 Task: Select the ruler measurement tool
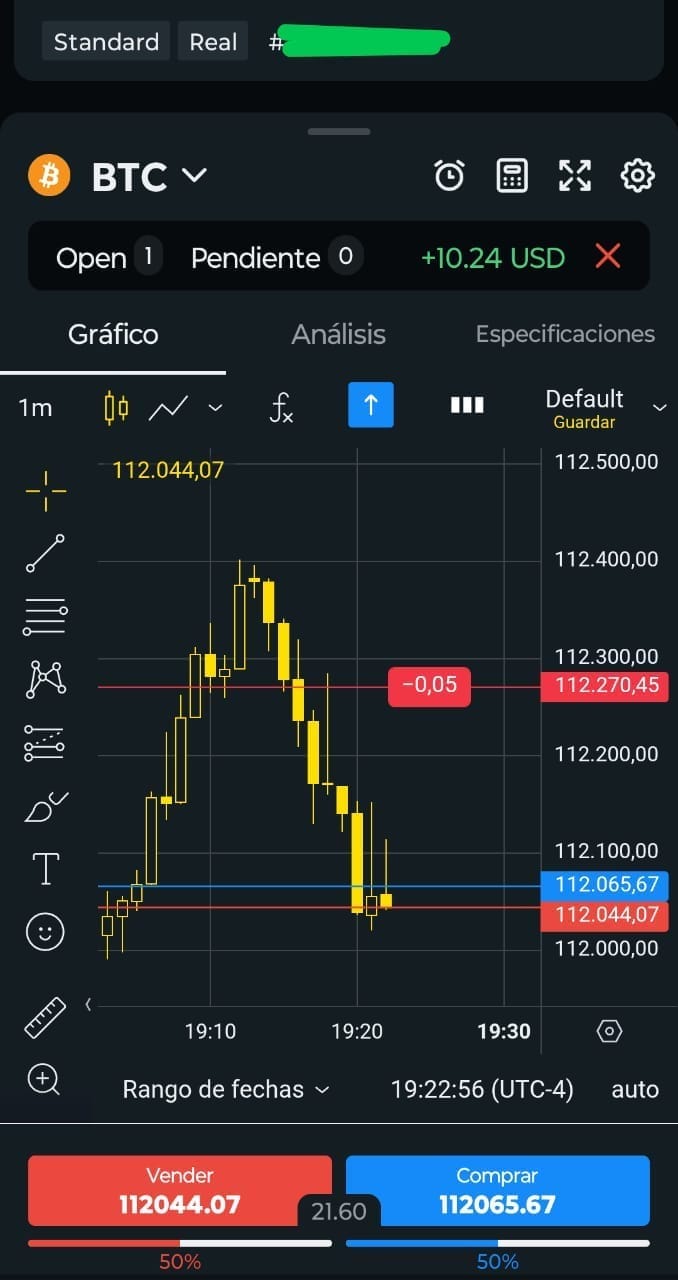click(x=45, y=1017)
